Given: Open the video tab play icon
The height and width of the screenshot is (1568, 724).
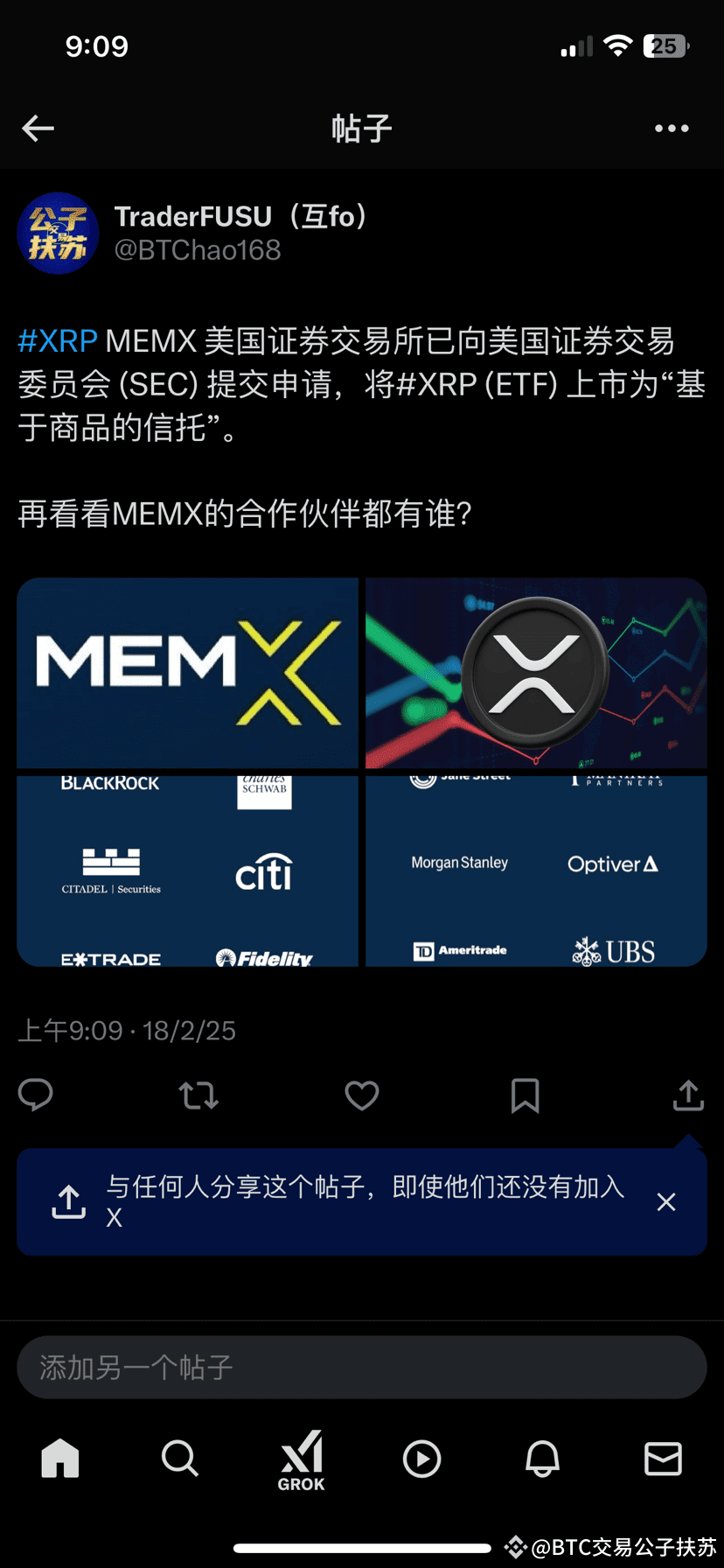Looking at the screenshot, I should 421,1459.
